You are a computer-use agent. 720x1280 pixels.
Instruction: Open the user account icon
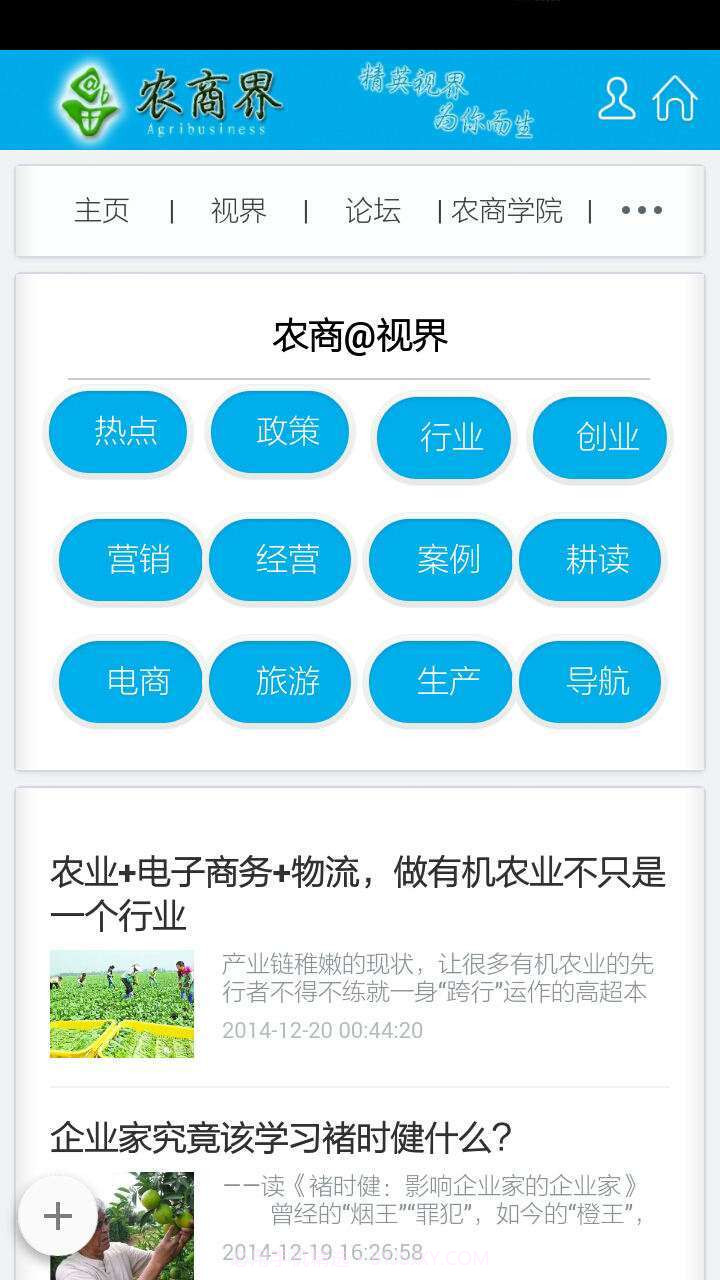[x=618, y=99]
